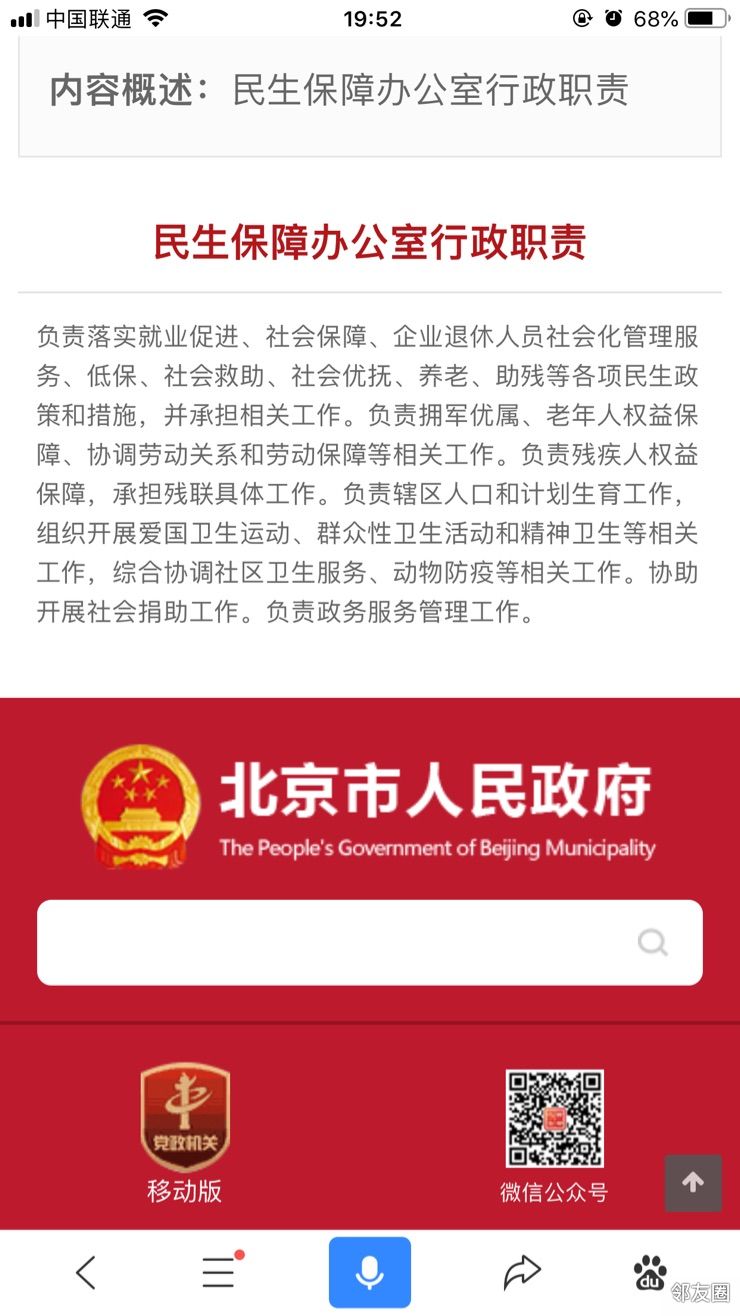This screenshot has height=1316, width=740.
Task: Jump back to top of the page
Action: click(x=693, y=1183)
